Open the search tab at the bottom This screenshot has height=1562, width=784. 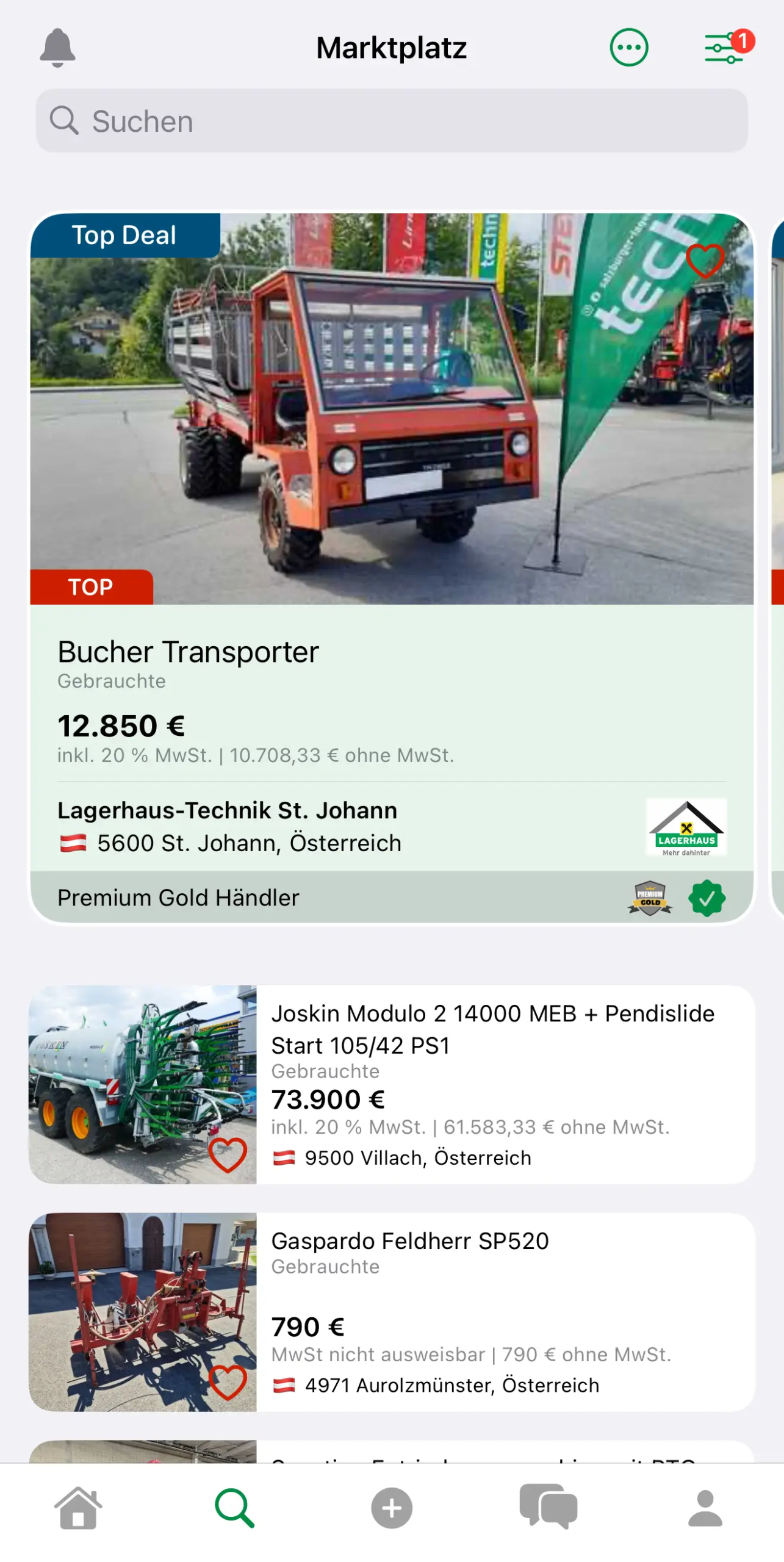point(235,1508)
